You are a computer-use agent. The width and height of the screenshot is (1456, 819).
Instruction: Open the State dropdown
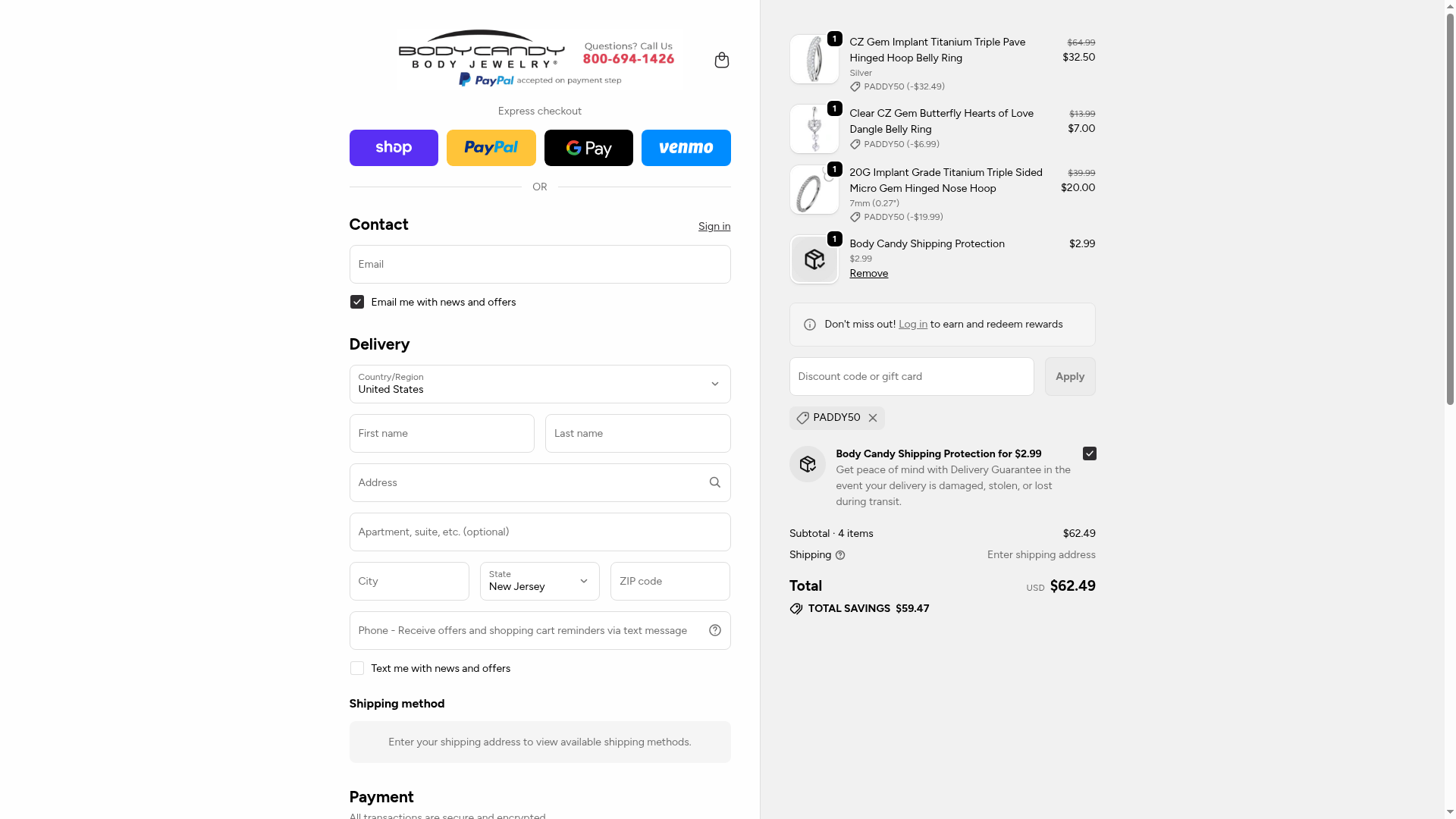tap(539, 581)
